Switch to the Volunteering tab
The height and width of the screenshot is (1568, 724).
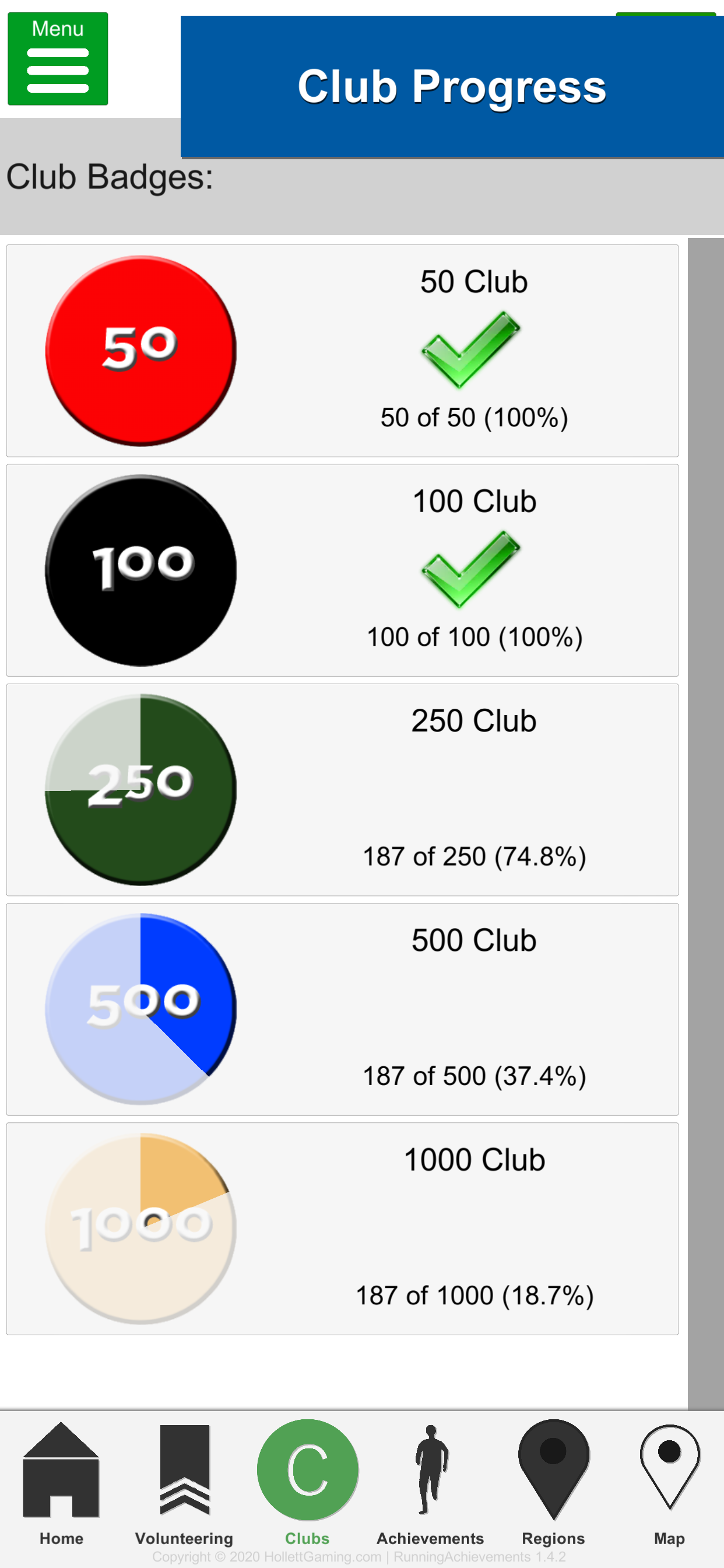[x=184, y=1484]
